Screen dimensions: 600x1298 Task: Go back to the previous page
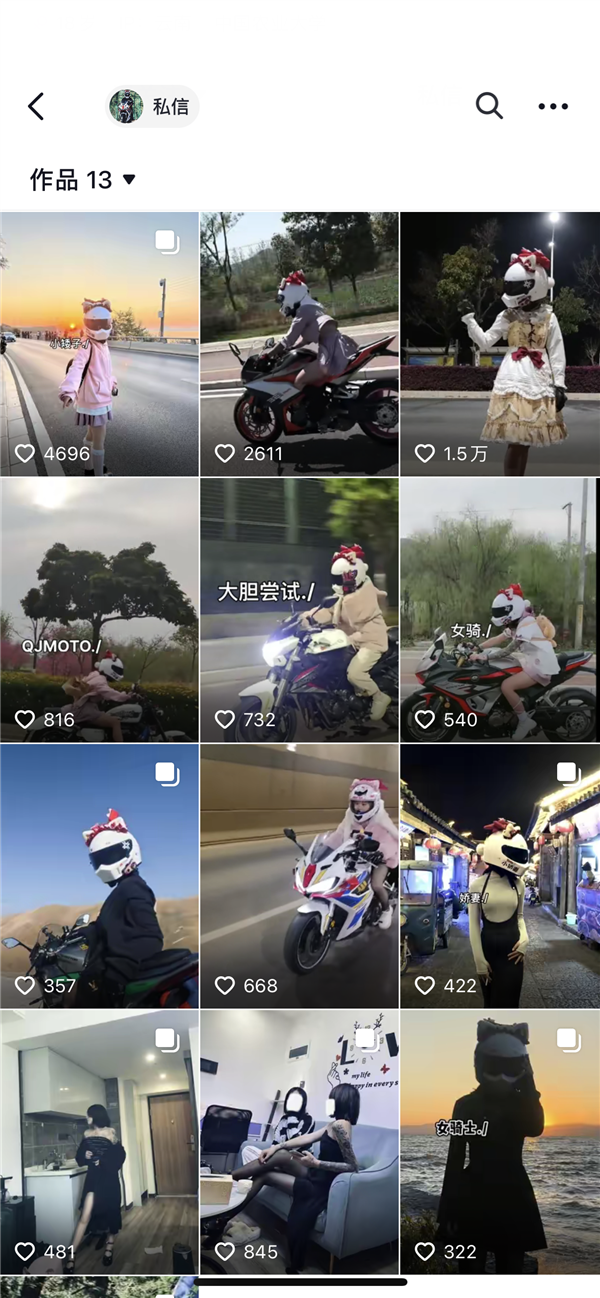pyautogui.click(x=36, y=106)
